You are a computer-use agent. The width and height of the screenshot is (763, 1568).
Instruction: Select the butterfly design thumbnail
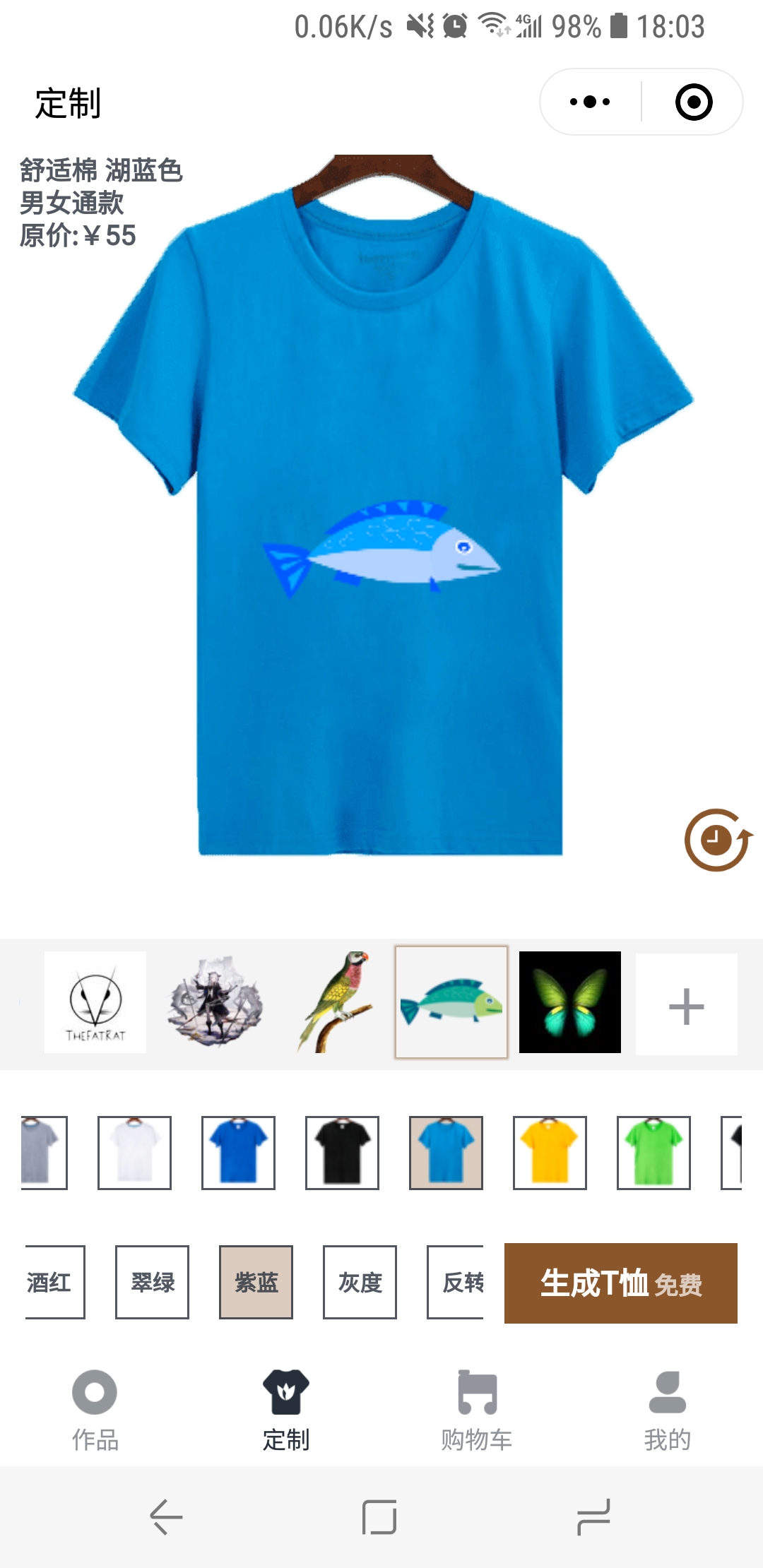click(x=570, y=1002)
